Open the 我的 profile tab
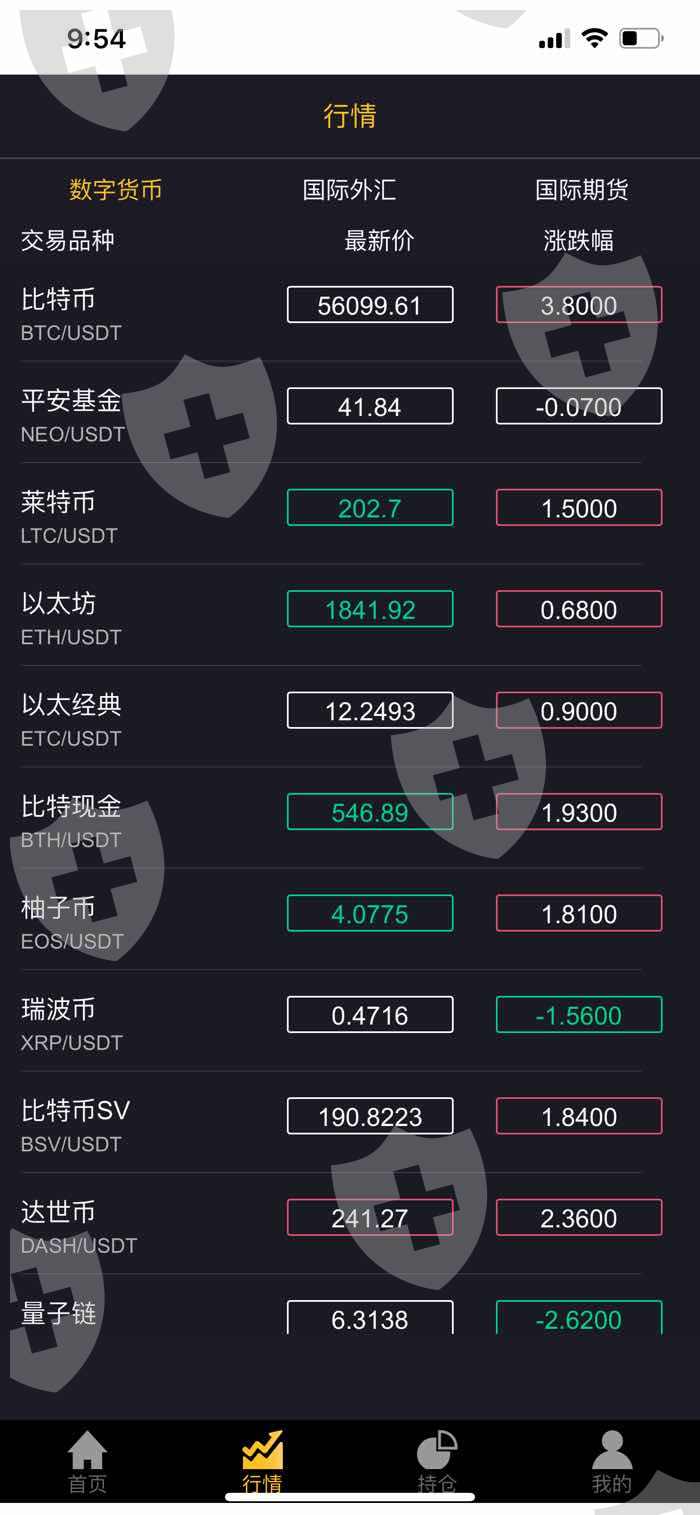 (612, 1462)
